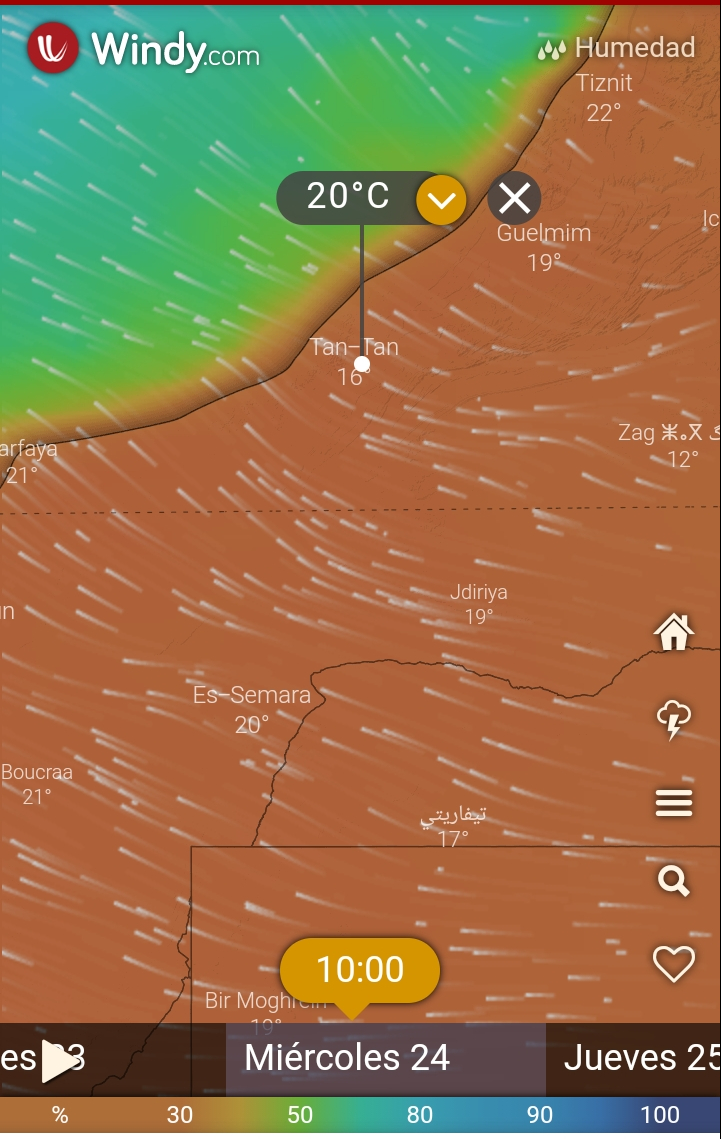Open the hamburger main menu
This screenshot has width=721, height=1139.
673,802
